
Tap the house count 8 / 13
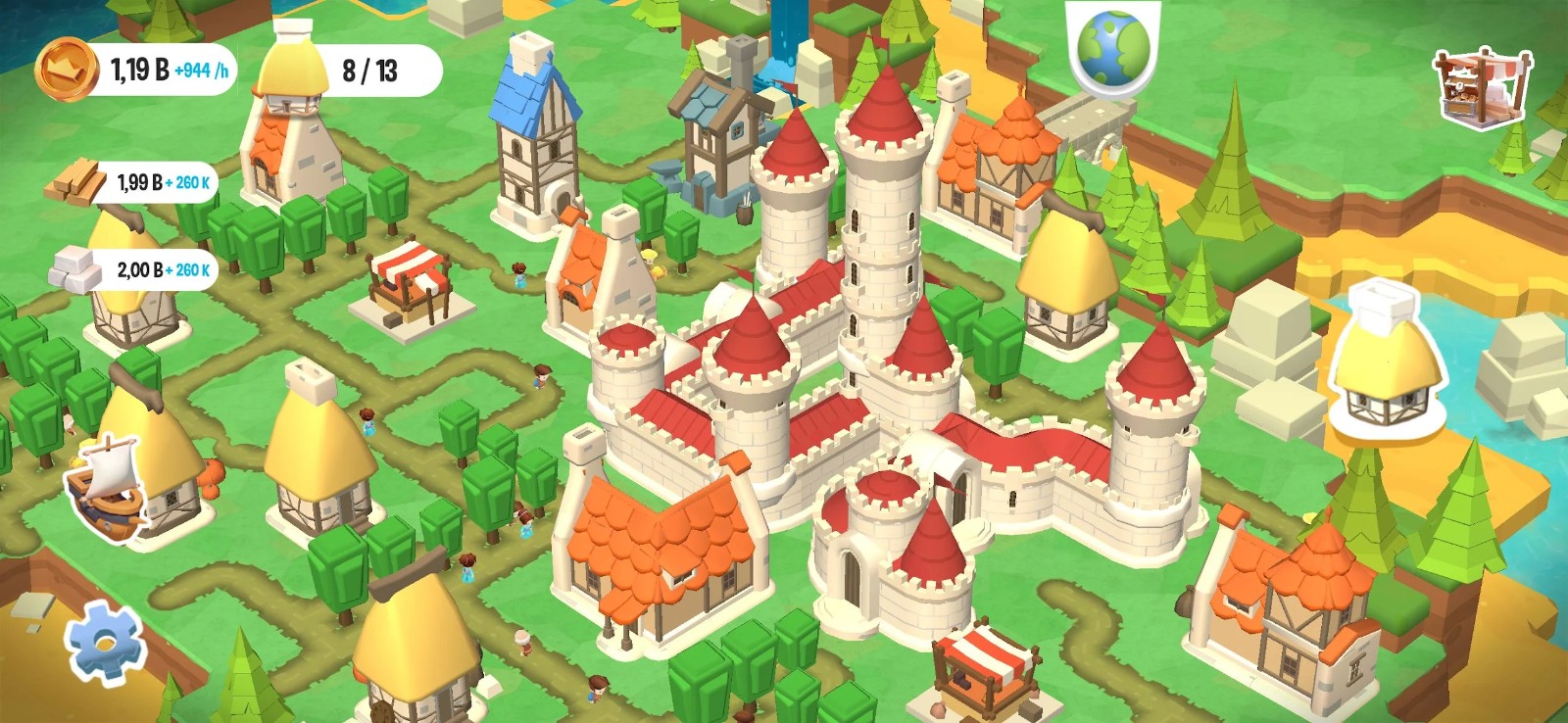coord(368,71)
